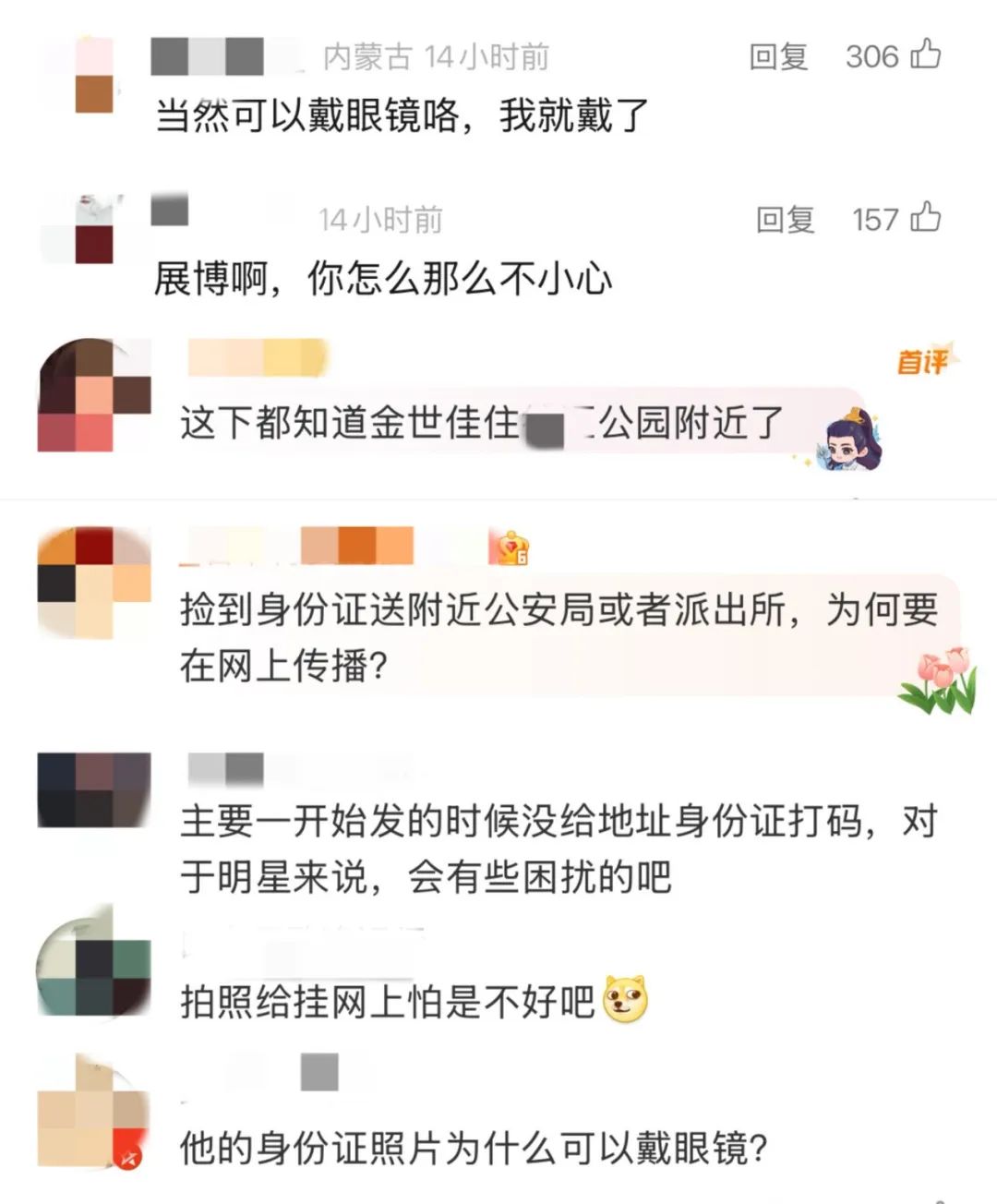Select the comment 当然可以戴眼镜咯
The height and width of the screenshot is (1204, 997).
pyautogui.click(x=397, y=117)
